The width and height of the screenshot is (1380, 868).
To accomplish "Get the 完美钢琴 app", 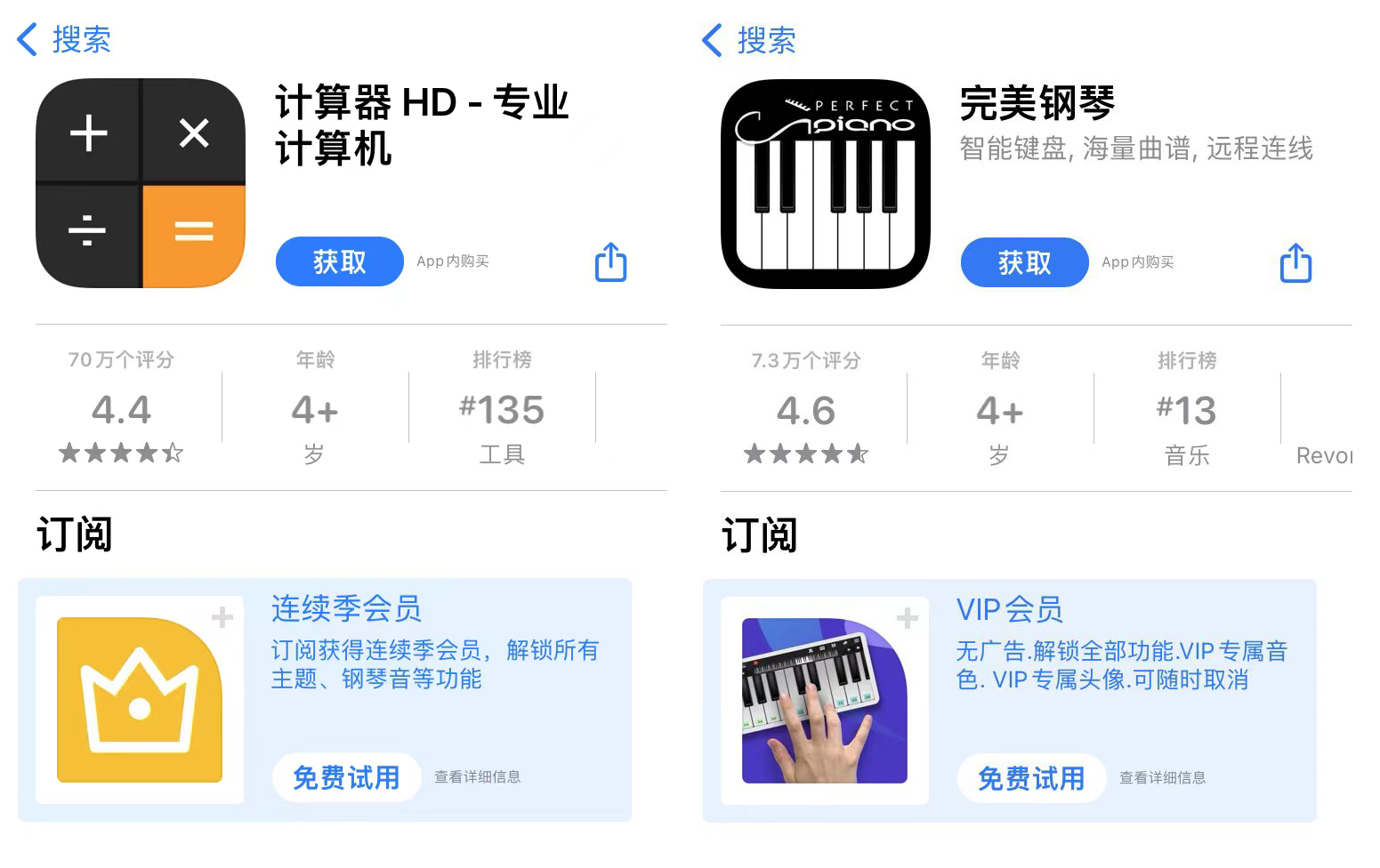I will coord(1024,262).
